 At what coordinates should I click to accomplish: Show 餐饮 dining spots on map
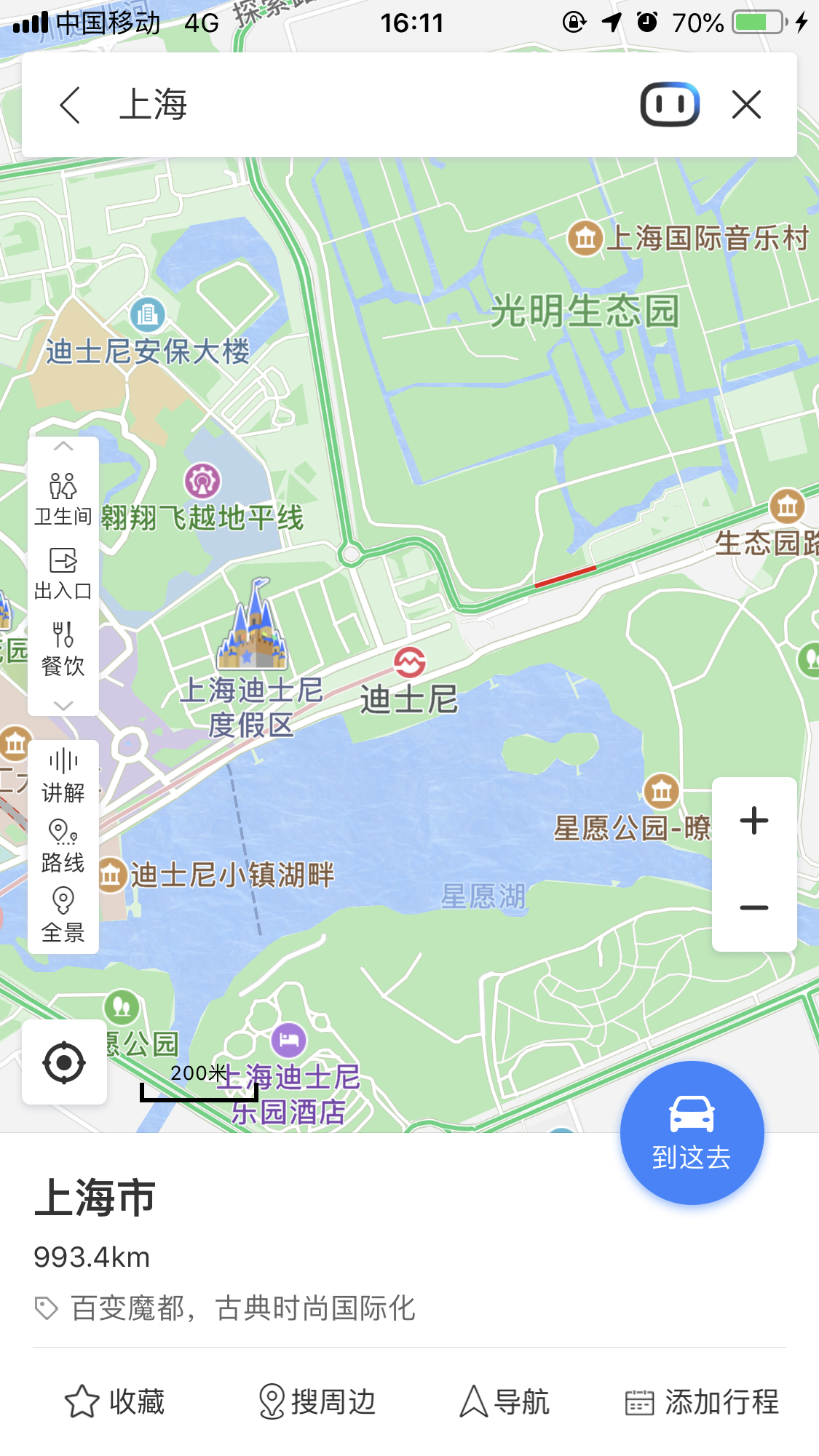(x=63, y=648)
